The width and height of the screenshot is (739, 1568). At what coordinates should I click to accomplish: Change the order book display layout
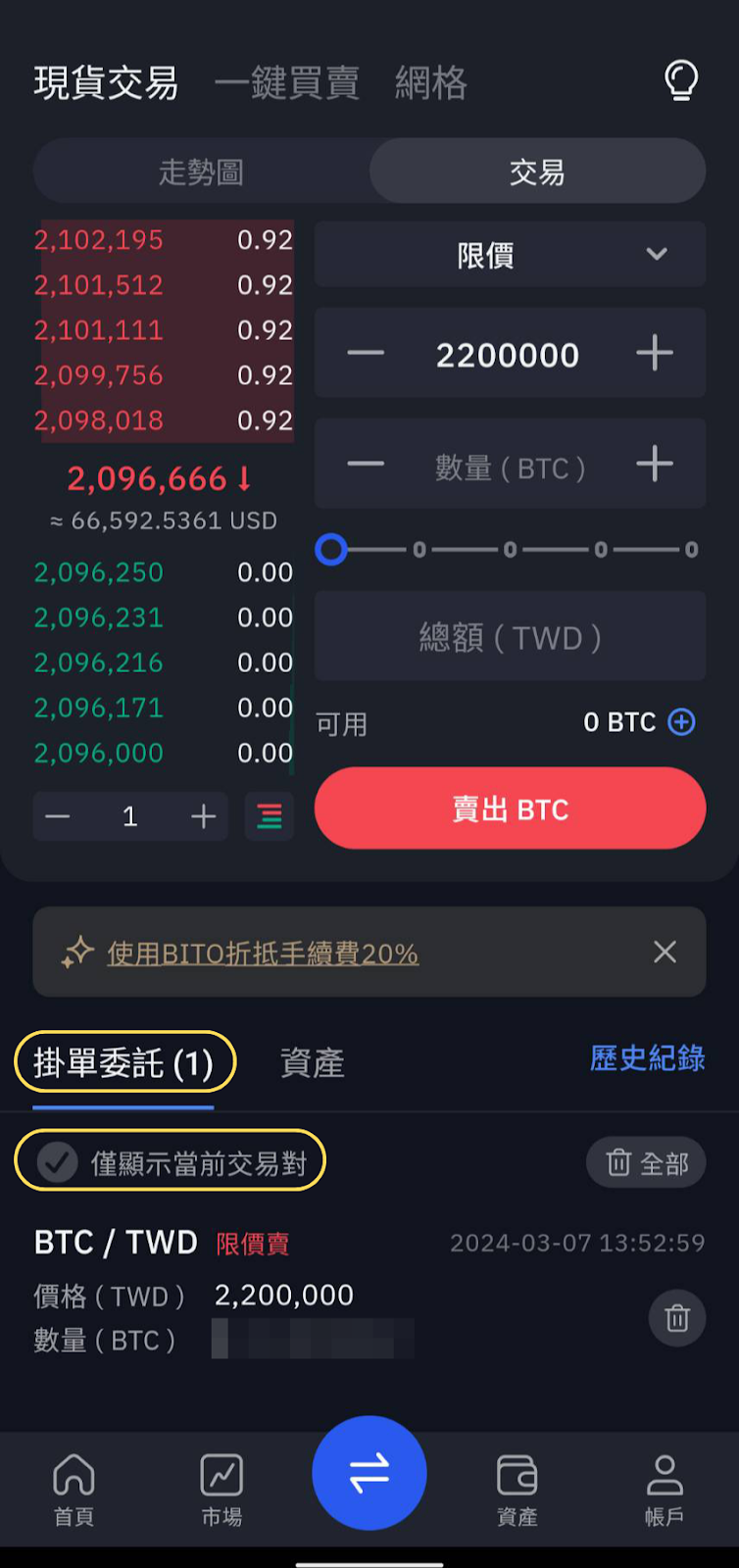click(269, 815)
